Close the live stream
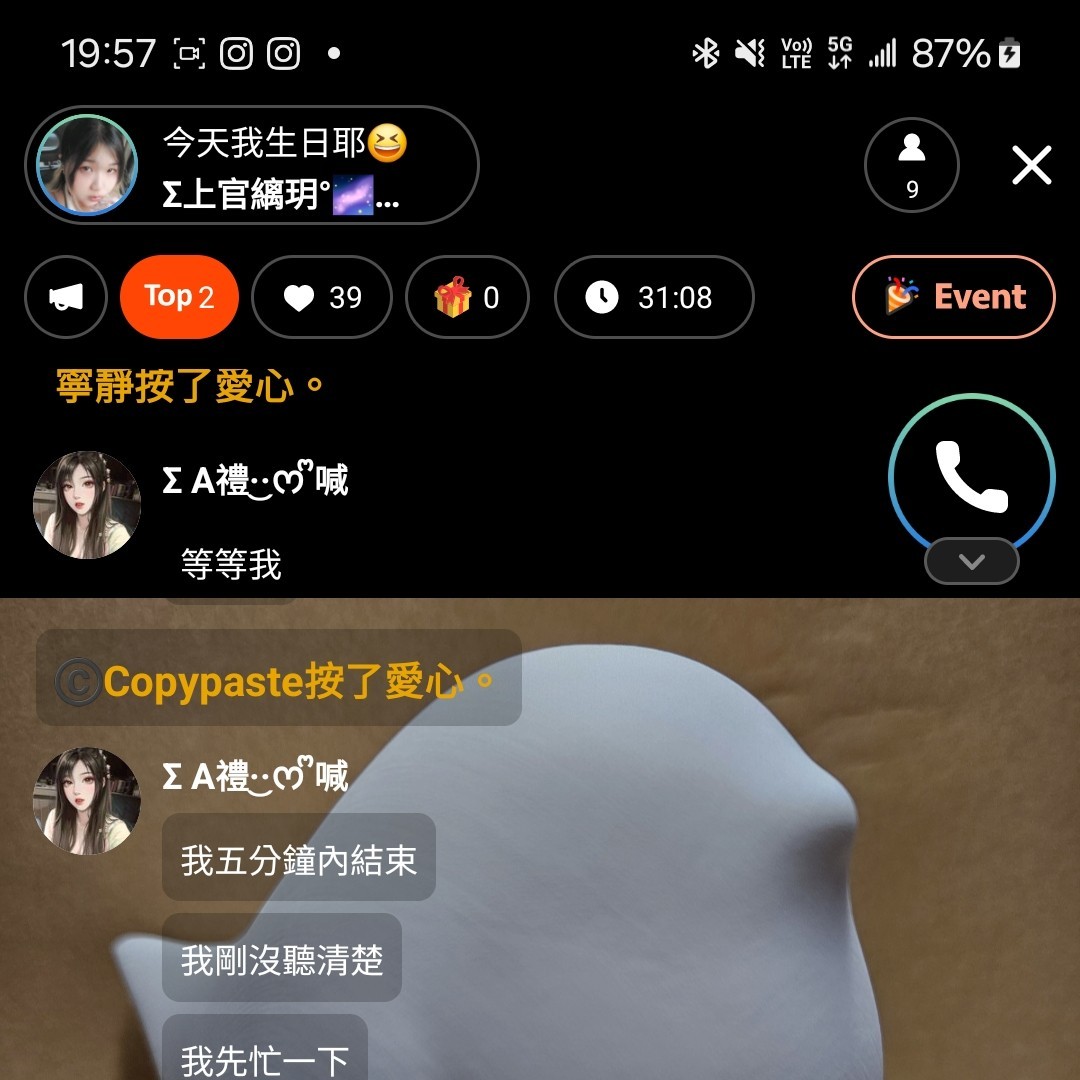This screenshot has width=1080, height=1080. click(1031, 165)
